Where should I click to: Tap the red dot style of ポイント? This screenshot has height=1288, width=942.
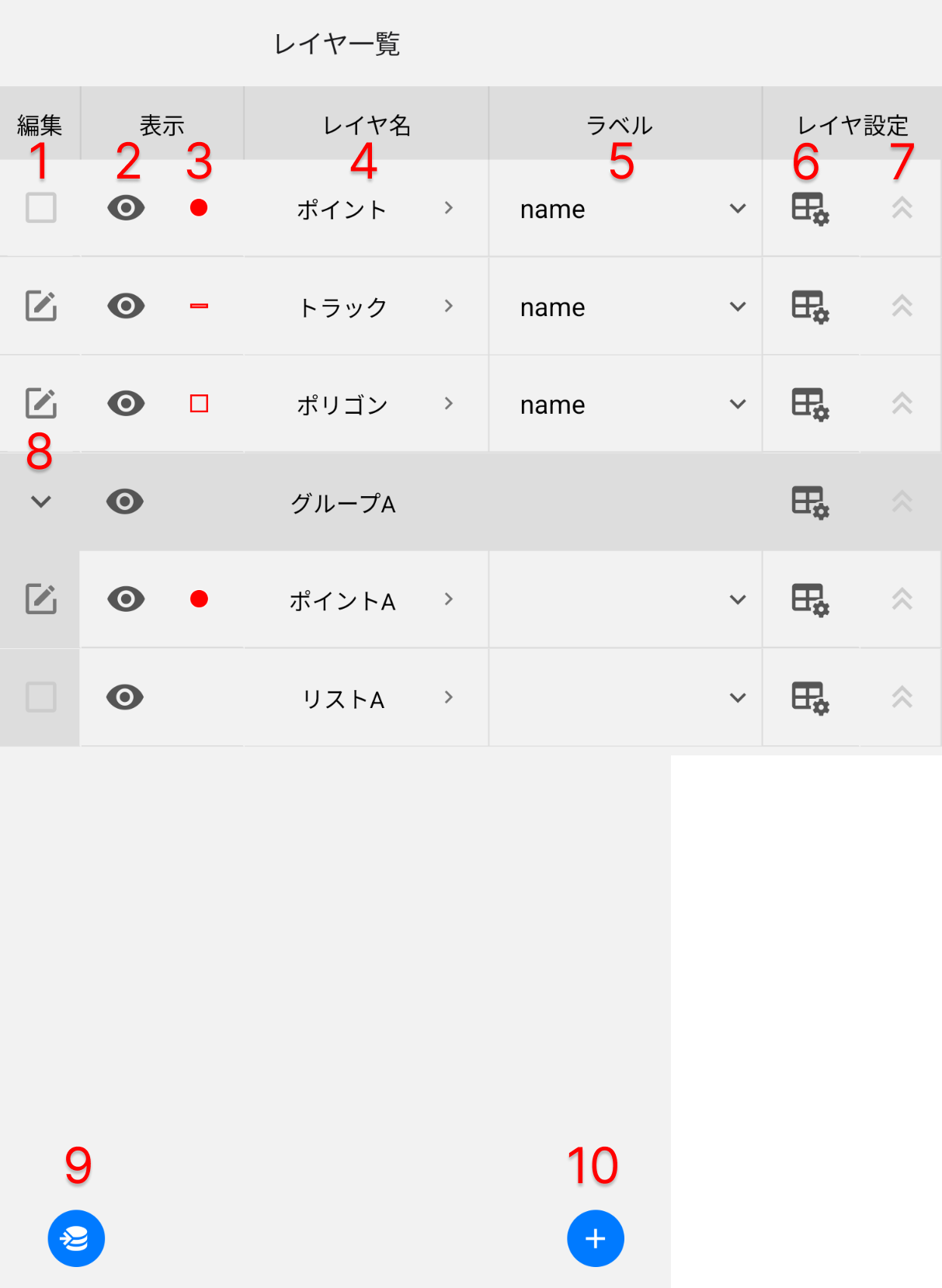click(x=199, y=208)
